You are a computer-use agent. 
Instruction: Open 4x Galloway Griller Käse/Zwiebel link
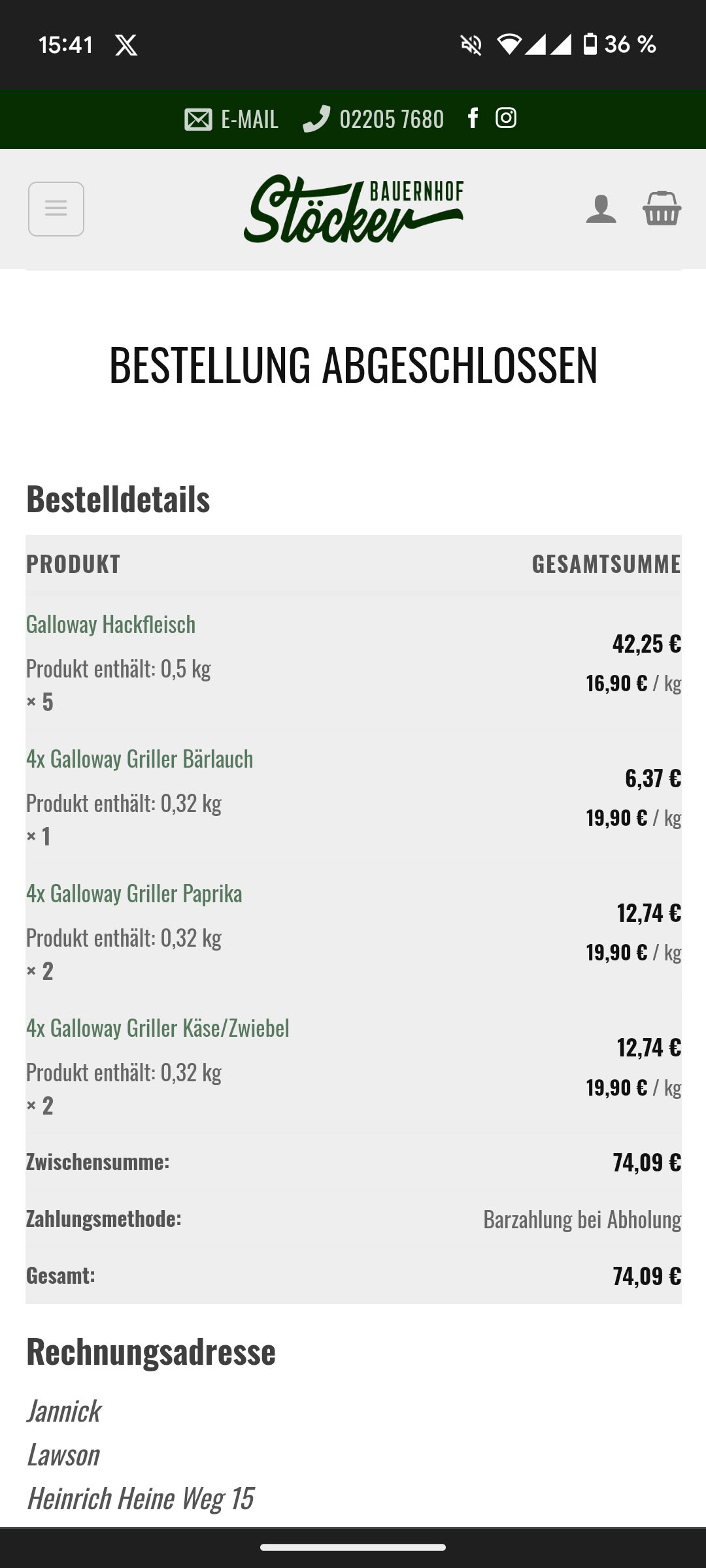158,1028
